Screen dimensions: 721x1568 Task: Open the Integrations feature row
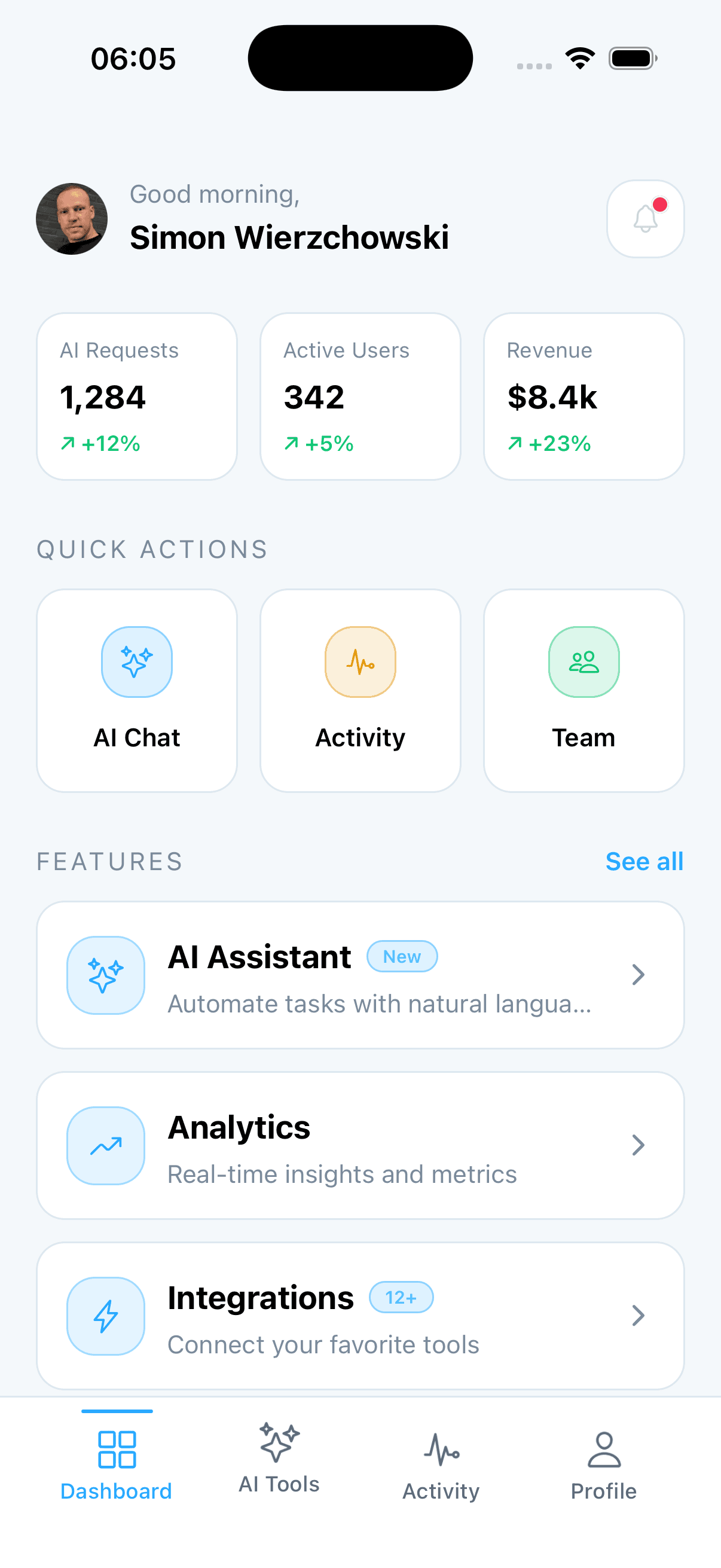point(360,1316)
